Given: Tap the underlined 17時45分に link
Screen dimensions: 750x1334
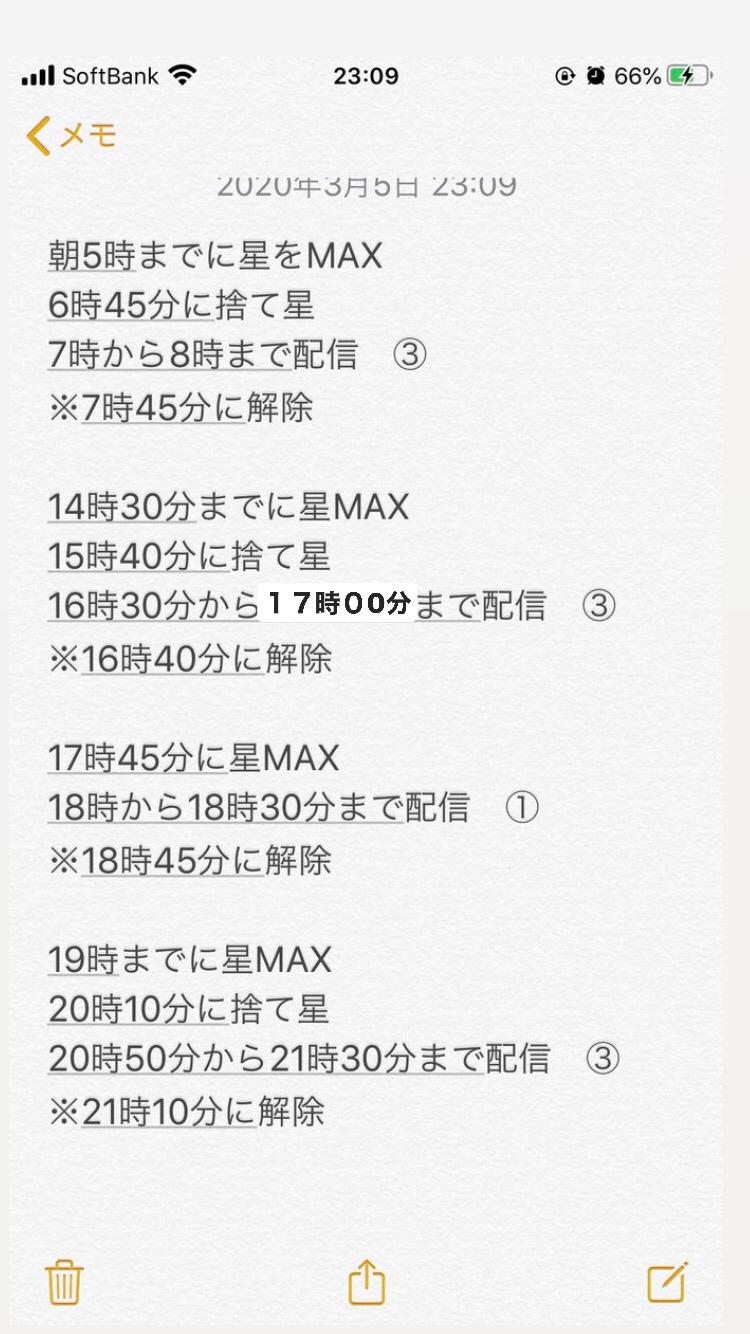Looking at the screenshot, I should tap(138, 758).
